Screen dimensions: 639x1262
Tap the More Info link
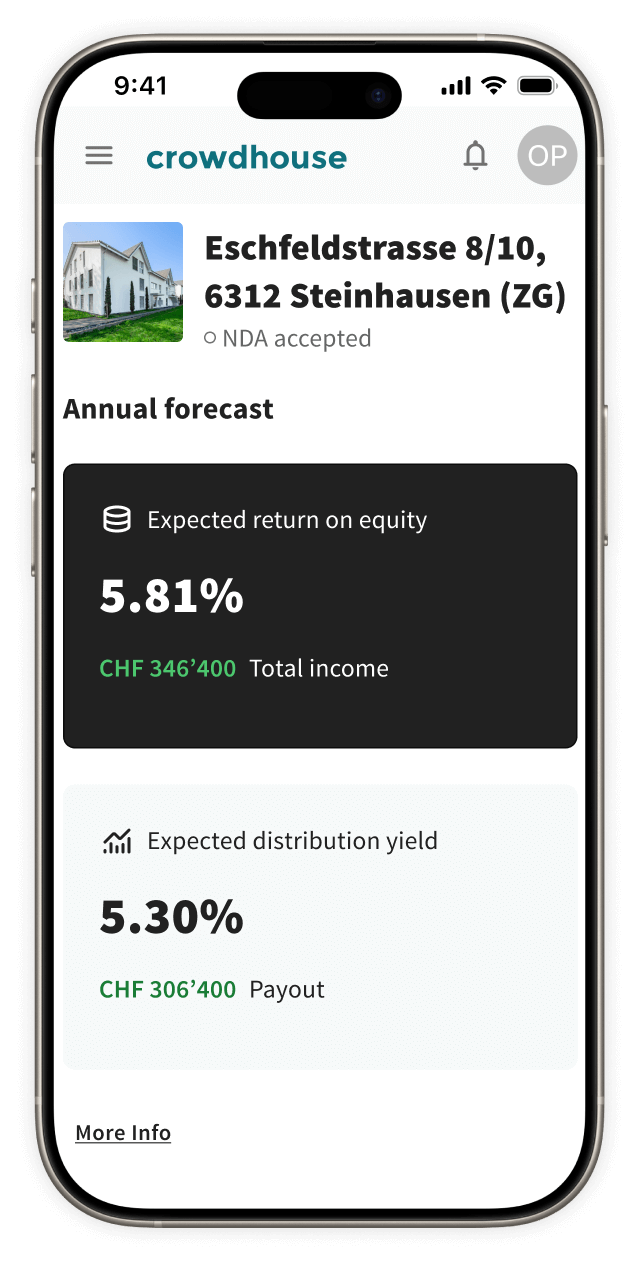point(123,1133)
